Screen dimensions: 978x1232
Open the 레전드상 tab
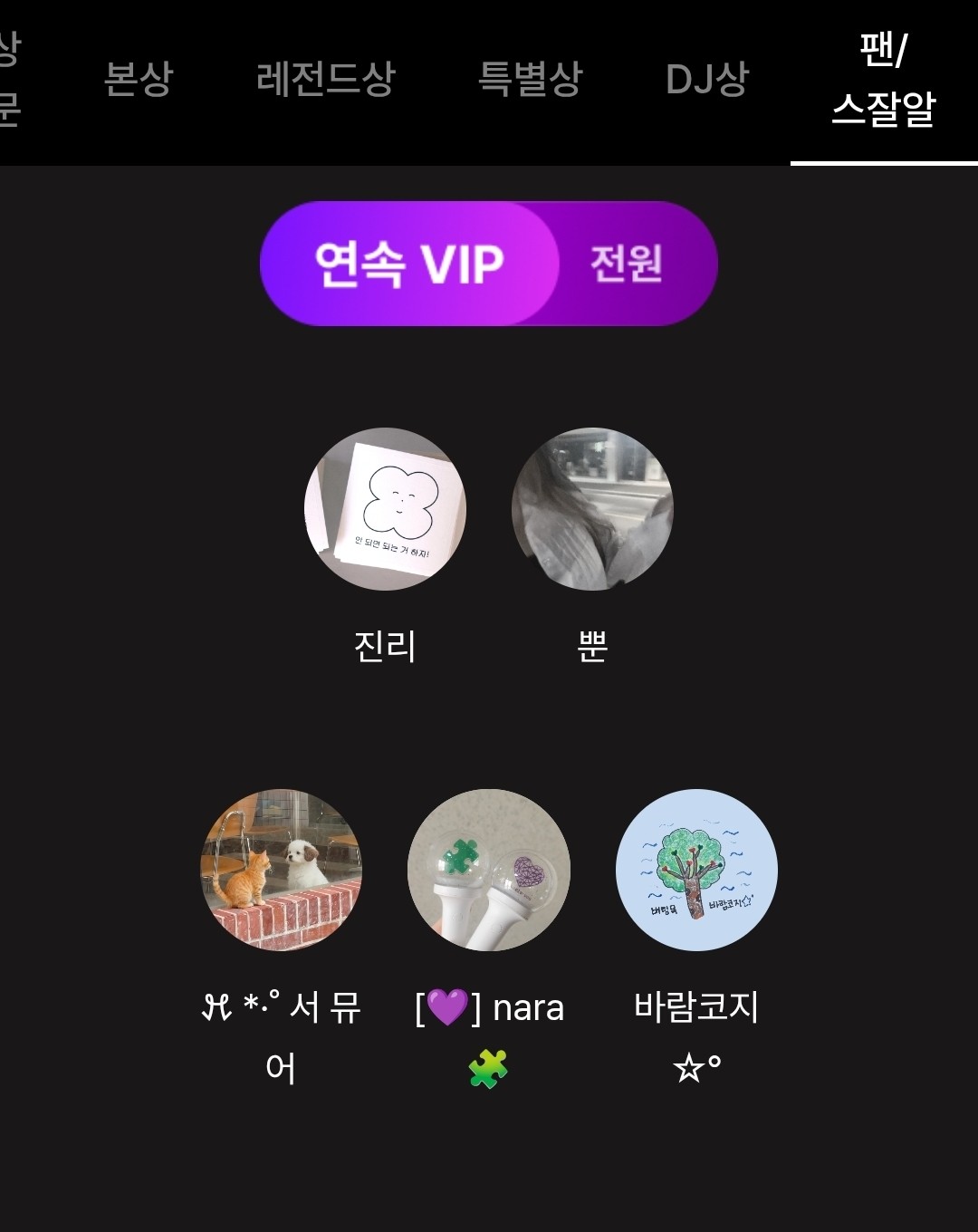click(325, 79)
